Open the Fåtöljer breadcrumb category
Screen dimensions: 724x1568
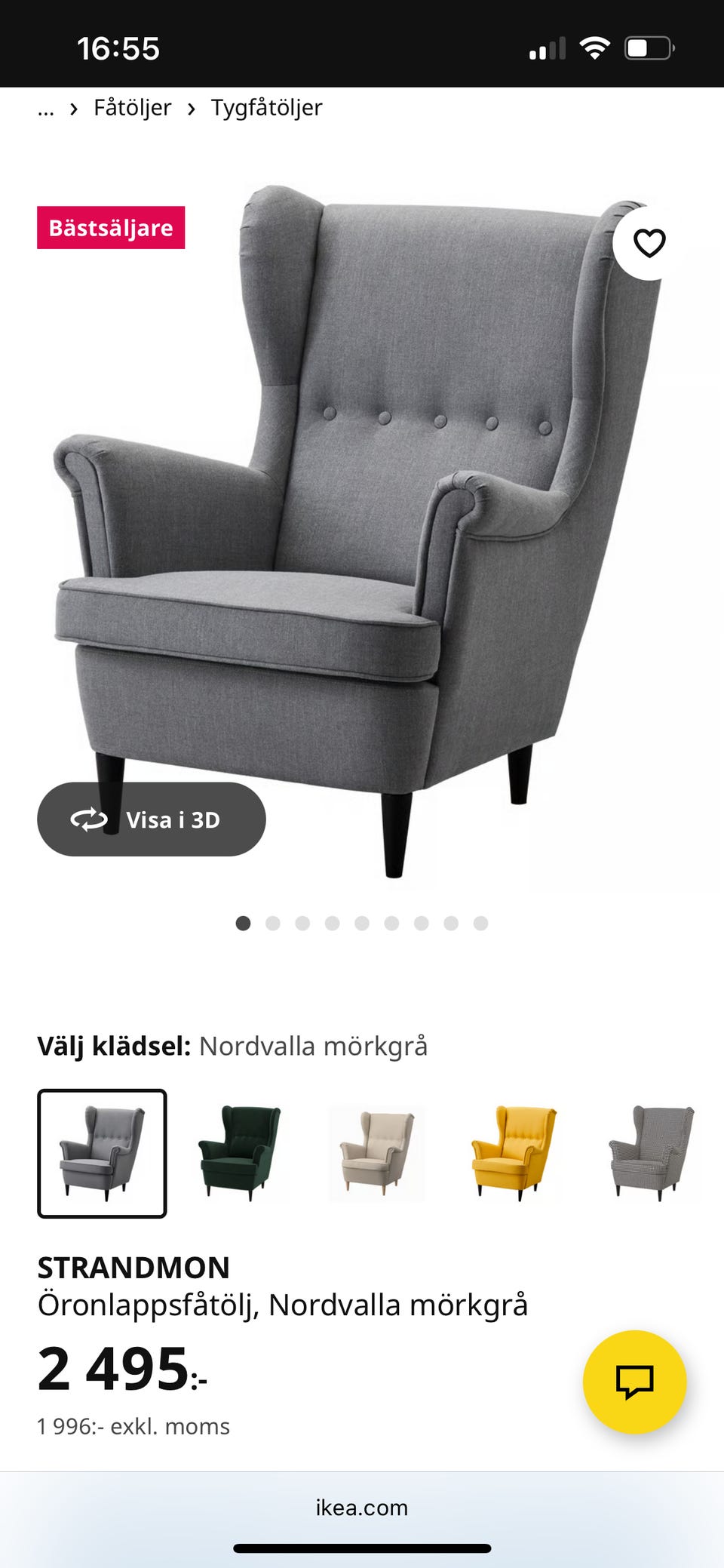130,108
